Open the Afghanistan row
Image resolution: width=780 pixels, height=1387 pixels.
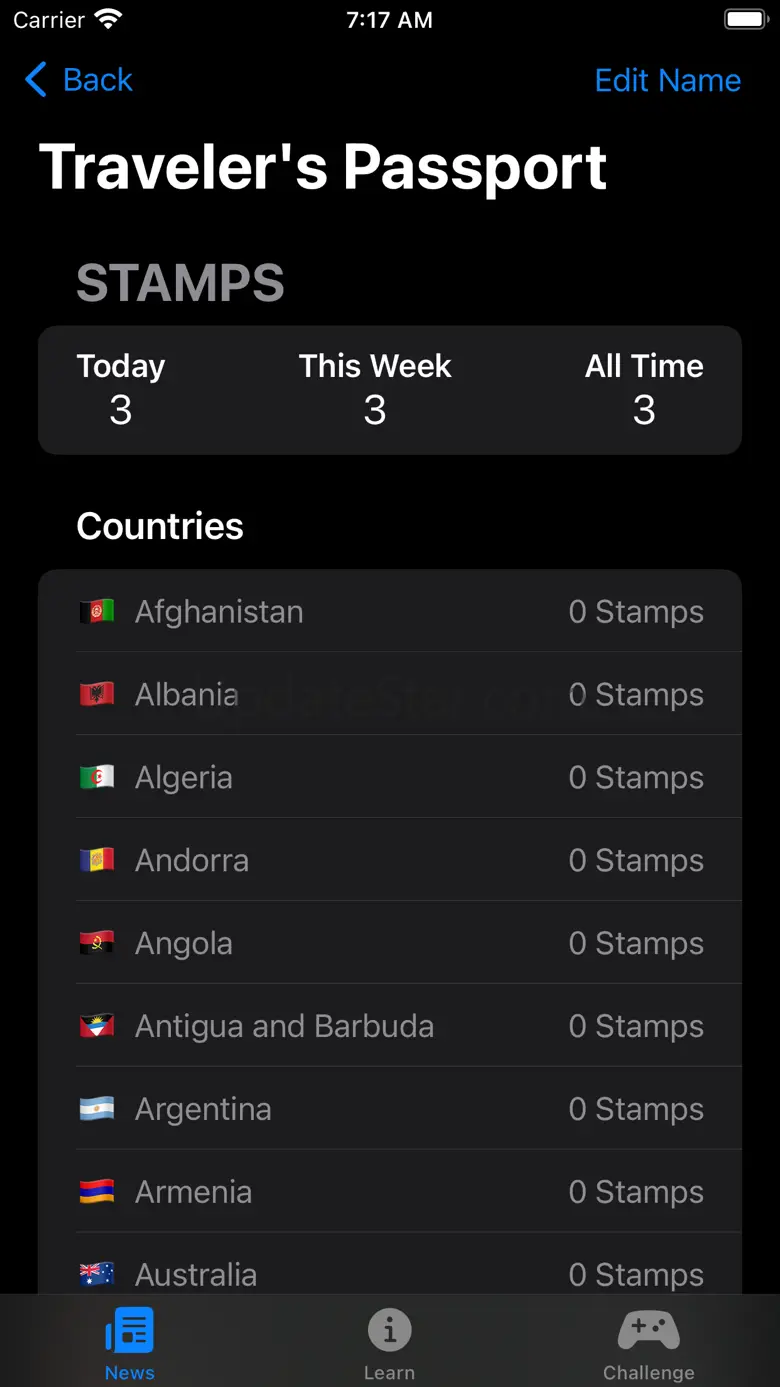click(x=390, y=612)
